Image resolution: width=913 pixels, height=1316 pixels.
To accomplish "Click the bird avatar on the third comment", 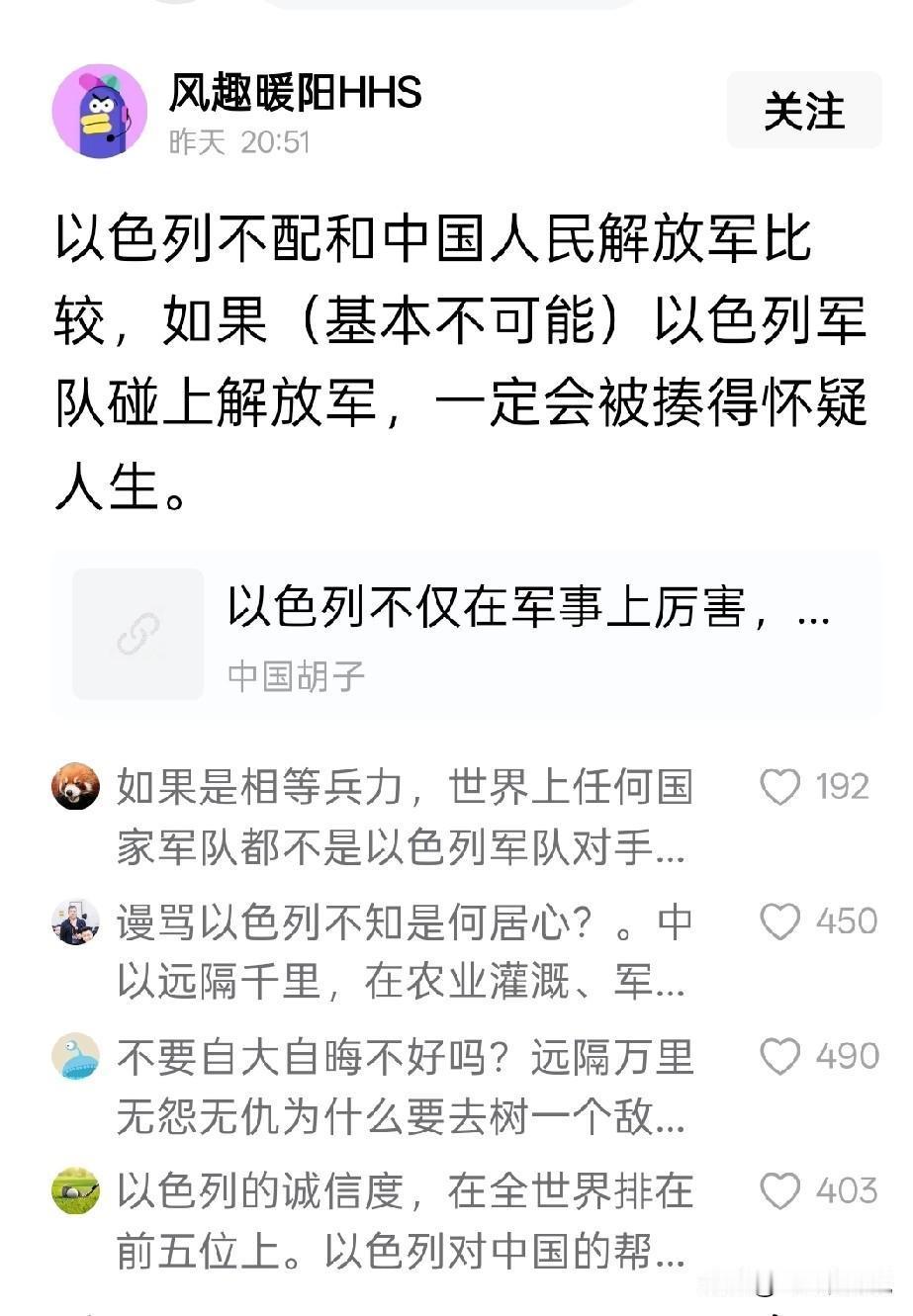I will point(74,1056).
